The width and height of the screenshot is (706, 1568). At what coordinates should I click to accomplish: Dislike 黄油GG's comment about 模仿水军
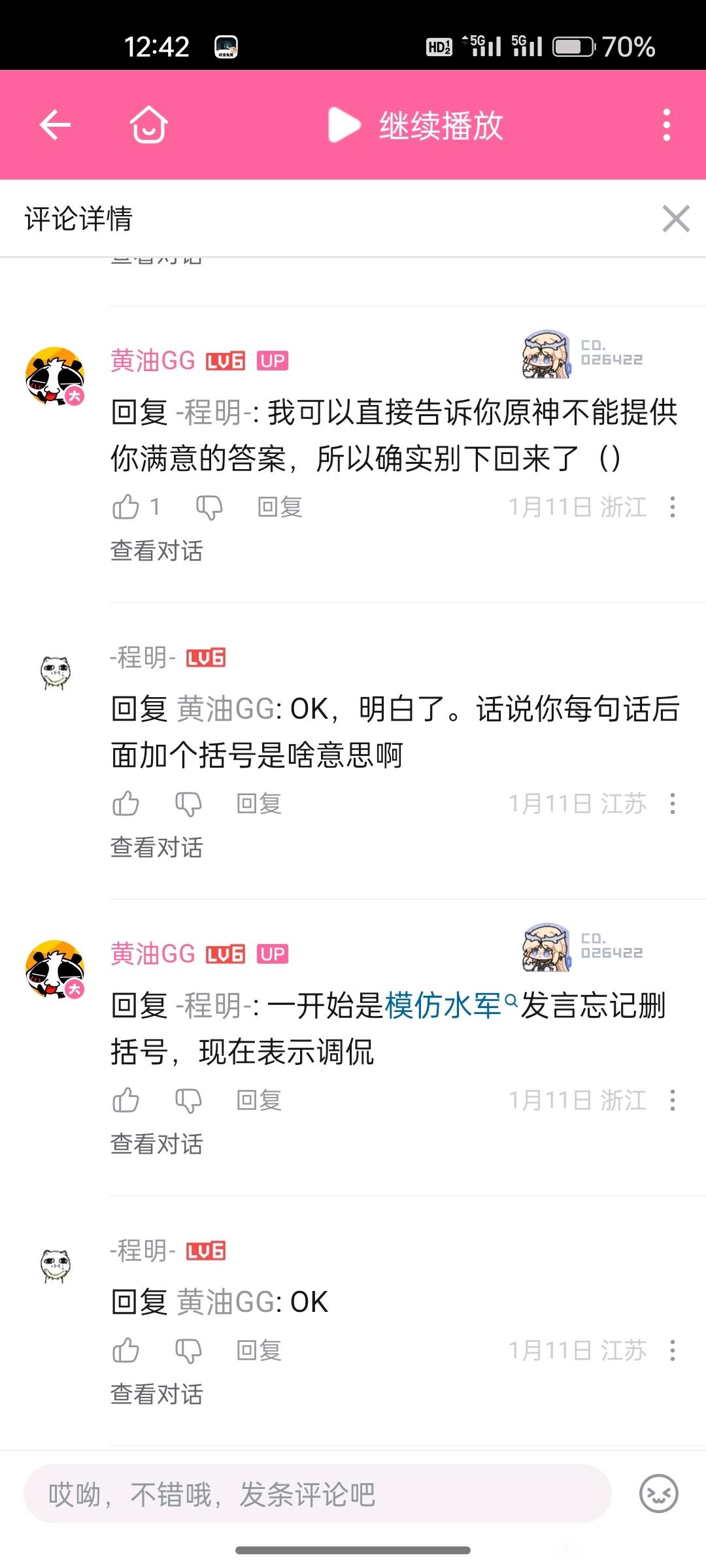(188, 1100)
